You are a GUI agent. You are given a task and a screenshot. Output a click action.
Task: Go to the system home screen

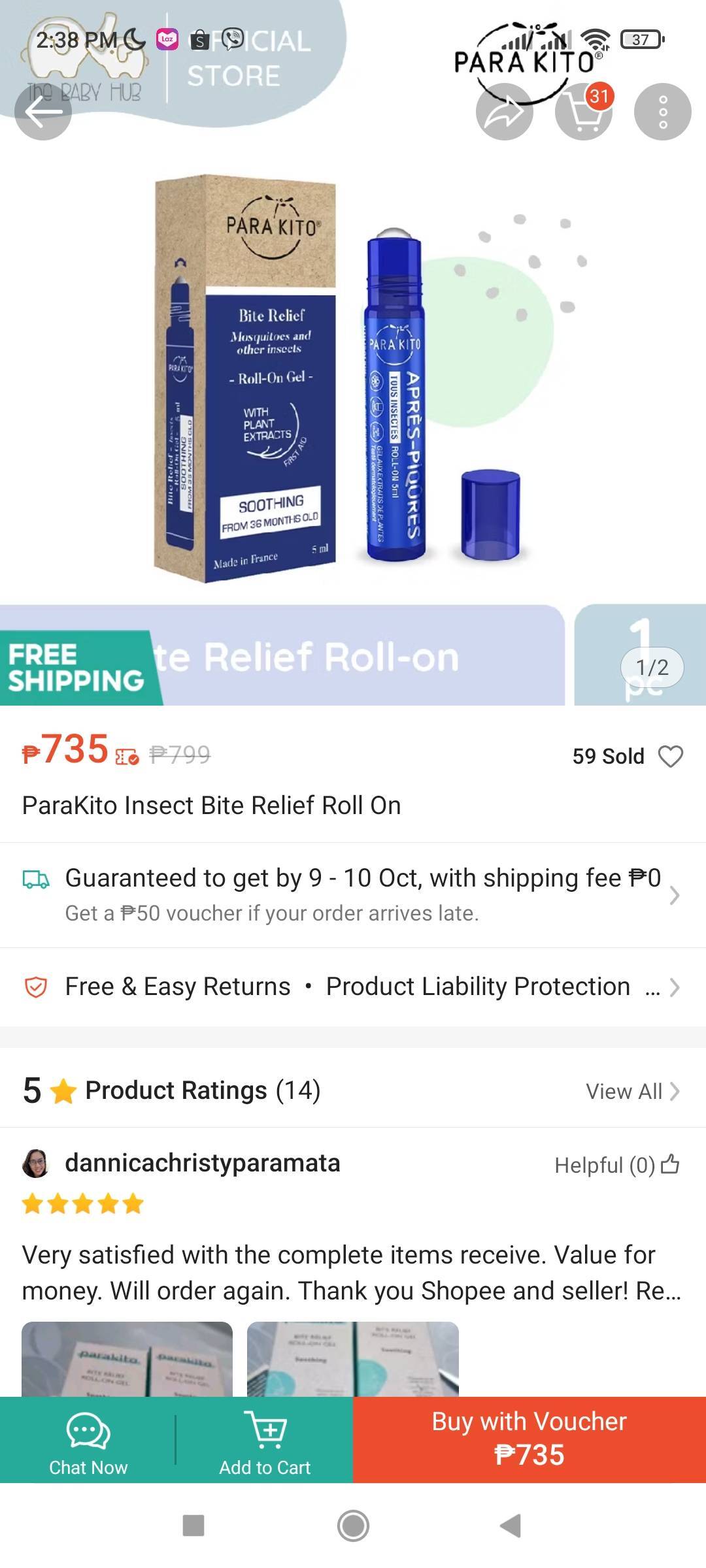coord(353,1526)
